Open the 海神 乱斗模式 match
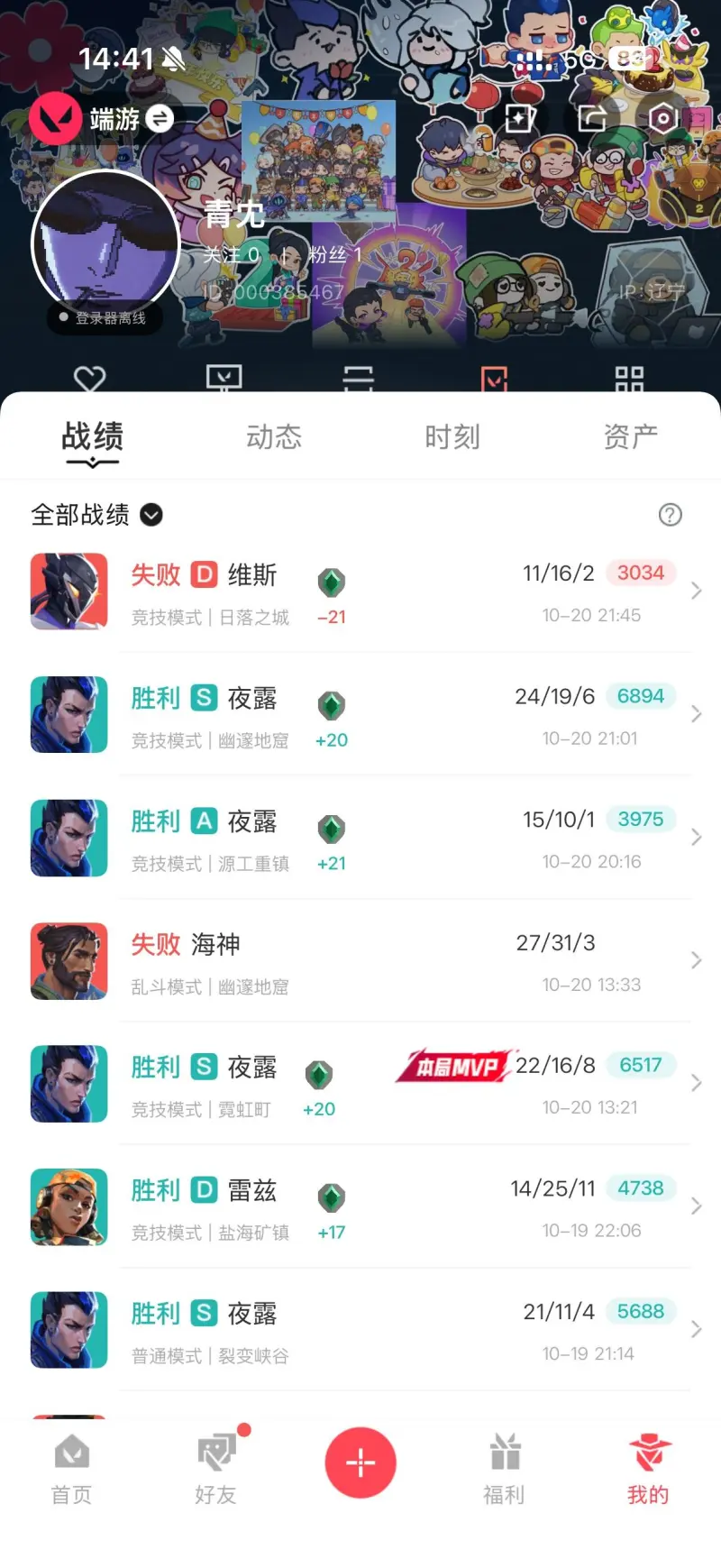The height and width of the screenshot is (1568, 721). click(360, 962)
